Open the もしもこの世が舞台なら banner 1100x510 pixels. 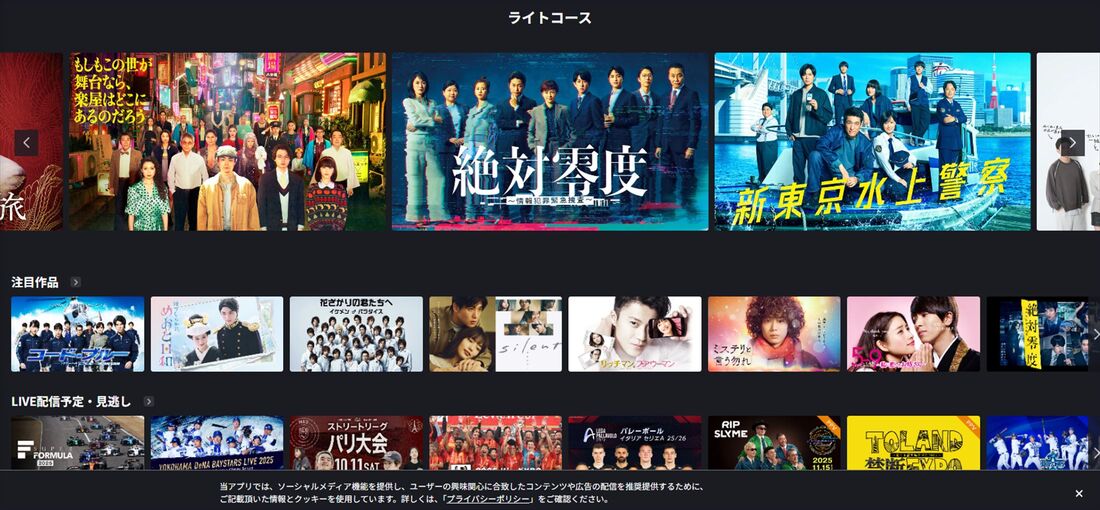click(227, 142)
